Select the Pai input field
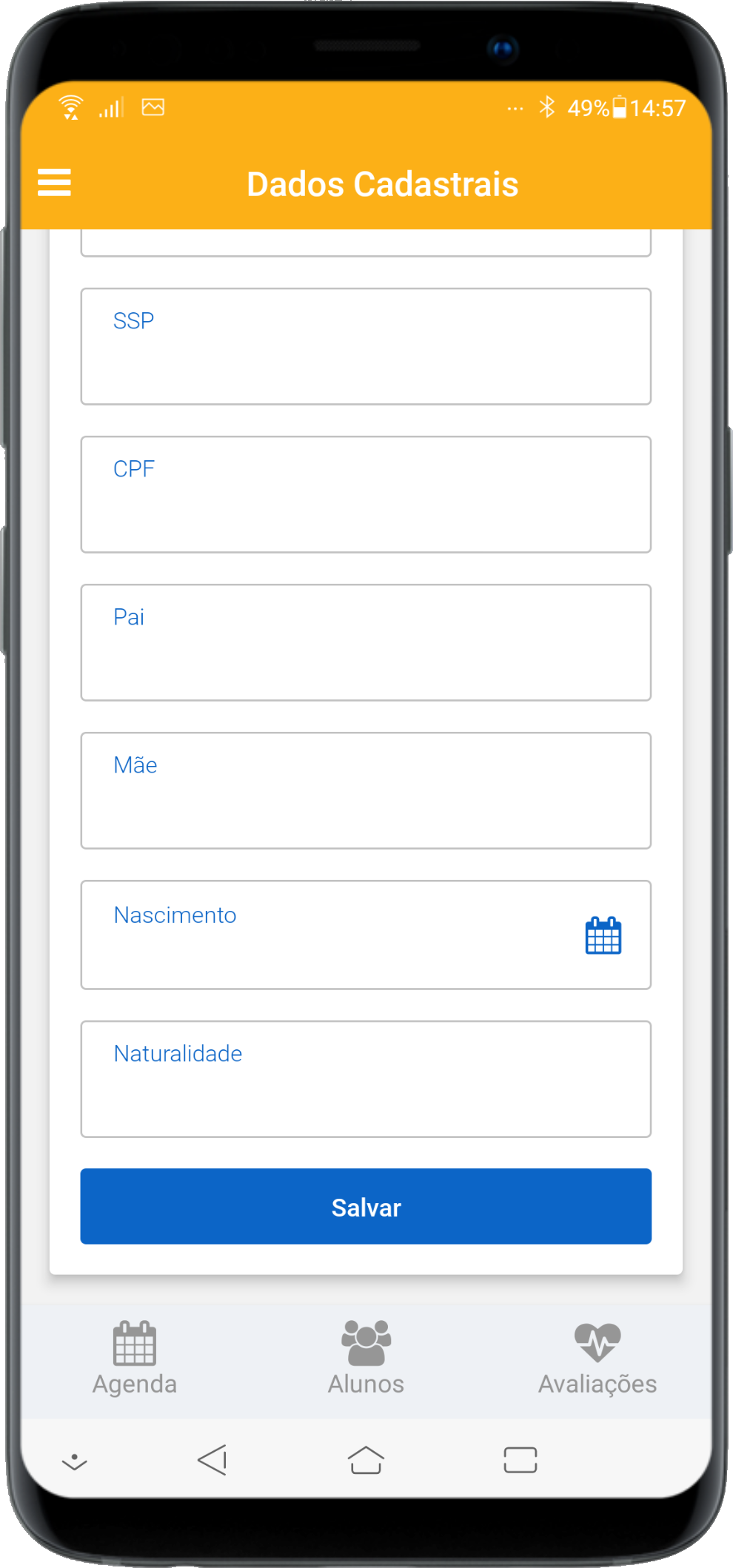The height and width of the screenshot is (1568, 733). [366, 642]
